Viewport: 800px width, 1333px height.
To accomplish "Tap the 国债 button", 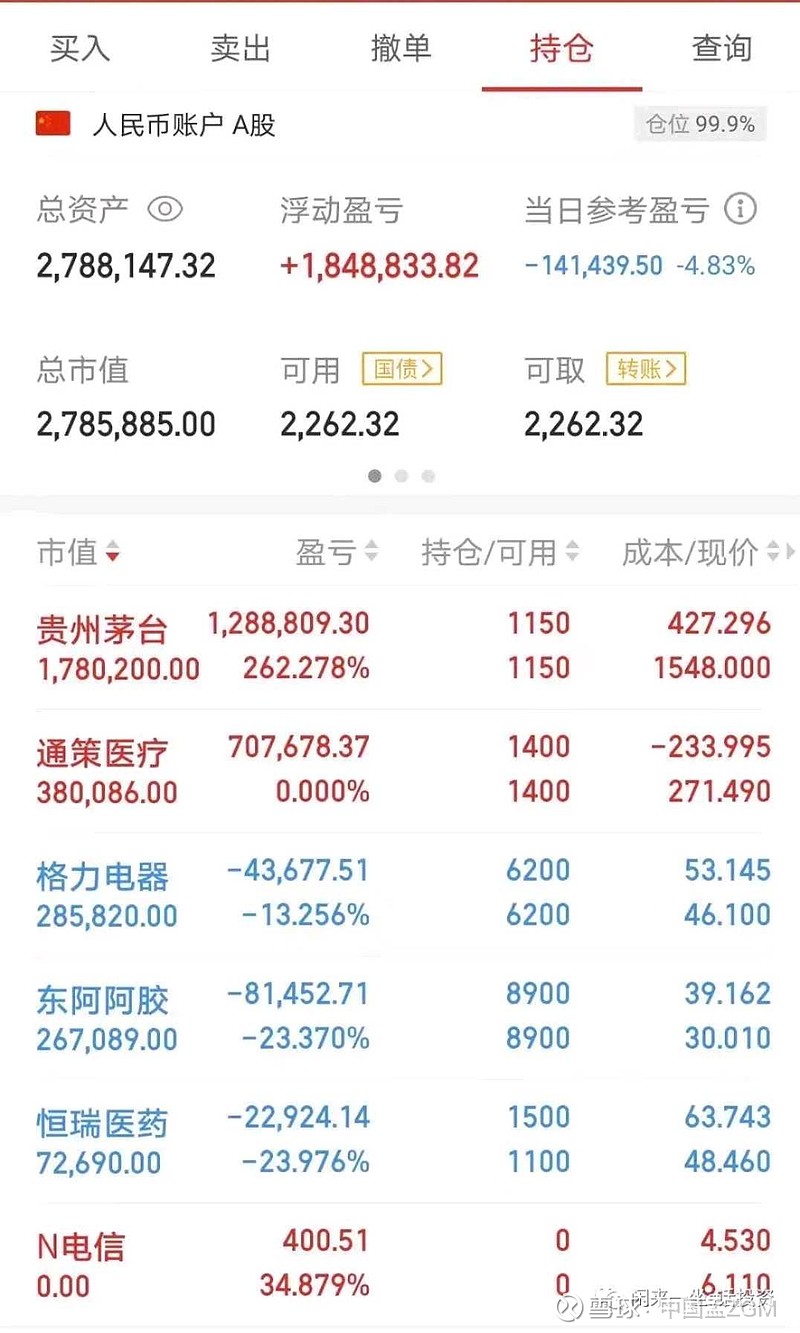I will (x=402, y=369).
